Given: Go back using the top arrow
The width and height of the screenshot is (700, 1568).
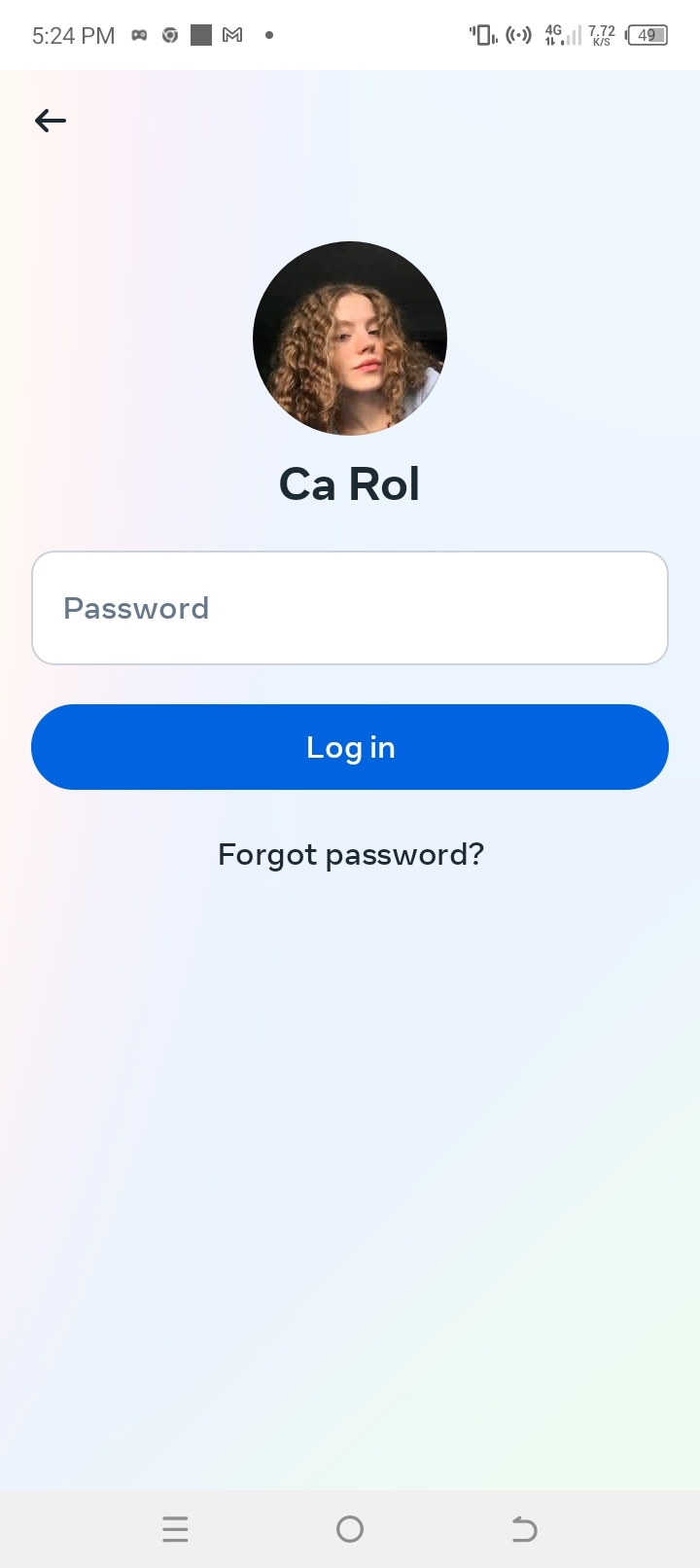Looking at the screenshot, I should pos(51,121).
